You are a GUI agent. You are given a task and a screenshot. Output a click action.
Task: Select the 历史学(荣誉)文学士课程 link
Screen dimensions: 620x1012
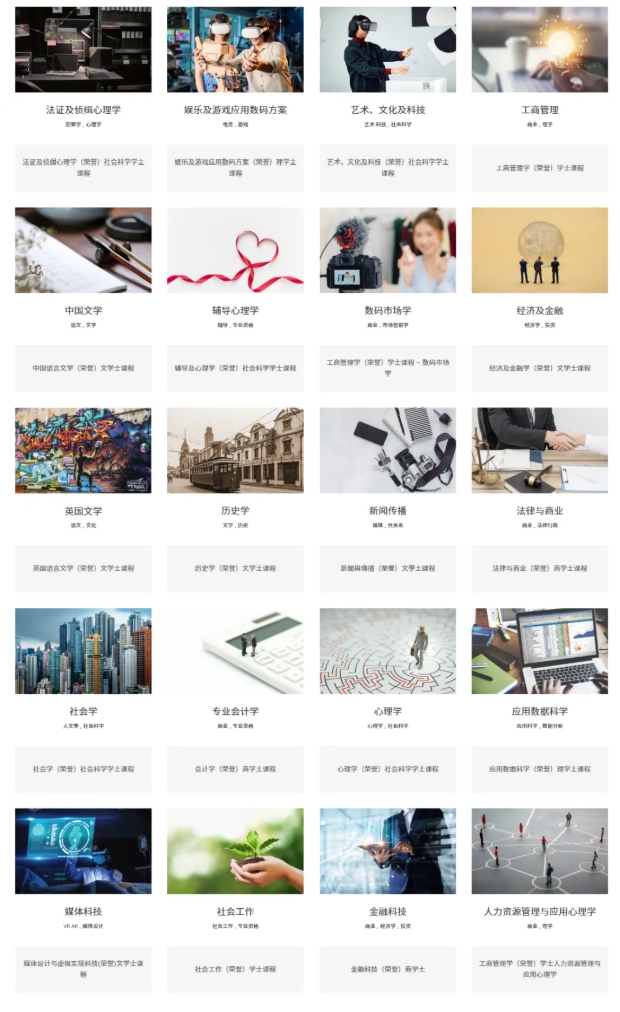click(x=235, y=568)
